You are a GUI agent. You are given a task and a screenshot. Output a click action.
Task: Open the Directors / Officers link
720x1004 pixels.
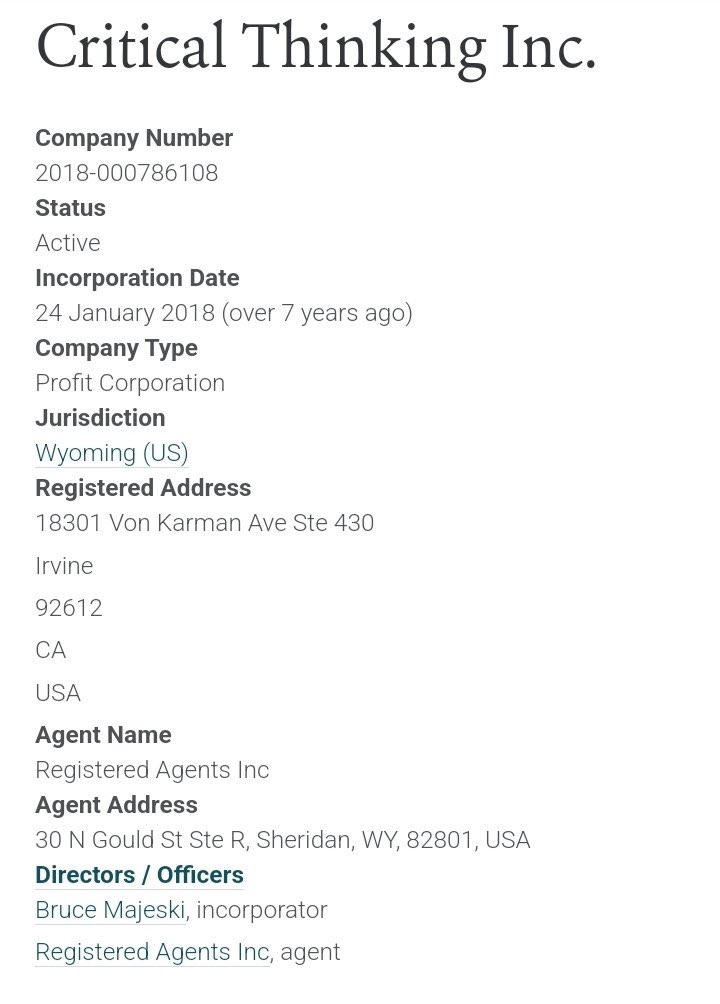click(139, 875)
